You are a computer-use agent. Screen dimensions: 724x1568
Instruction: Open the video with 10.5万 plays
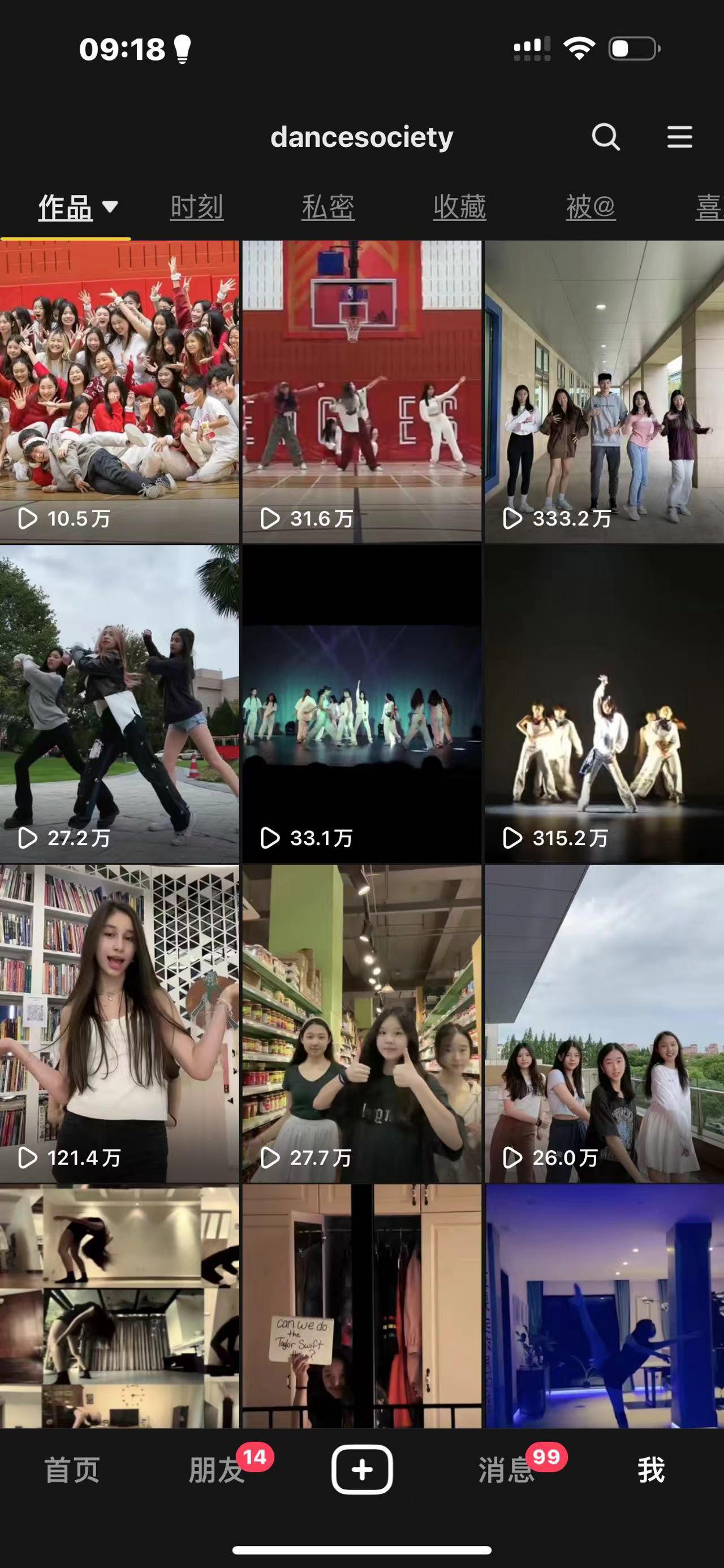[119, 391]
